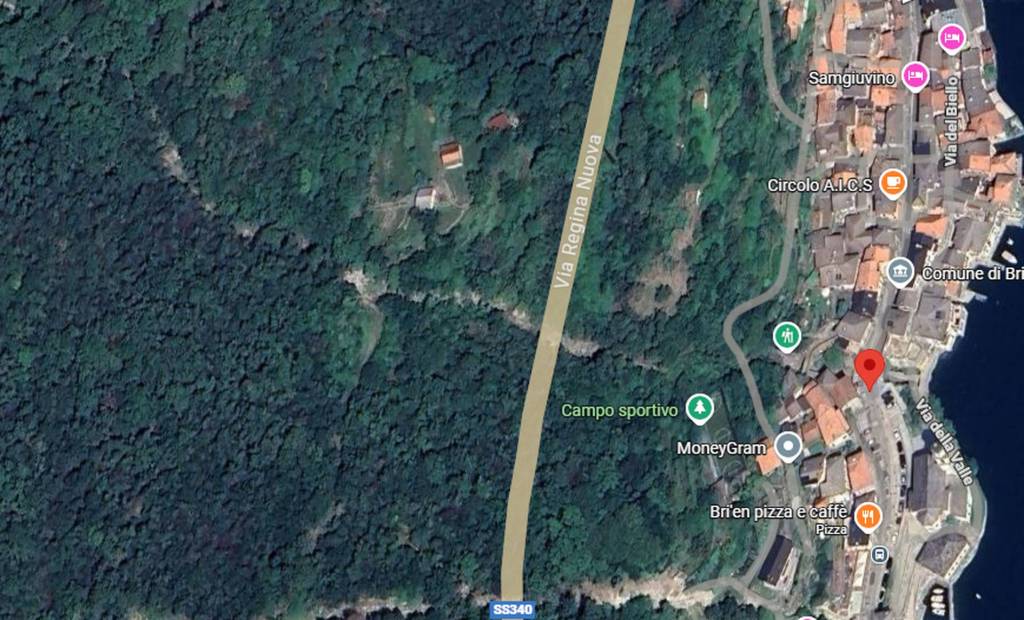1024x620 pixels.
Task: Open the Campo sportivo park marker
Action: click(x=700, y=408)
